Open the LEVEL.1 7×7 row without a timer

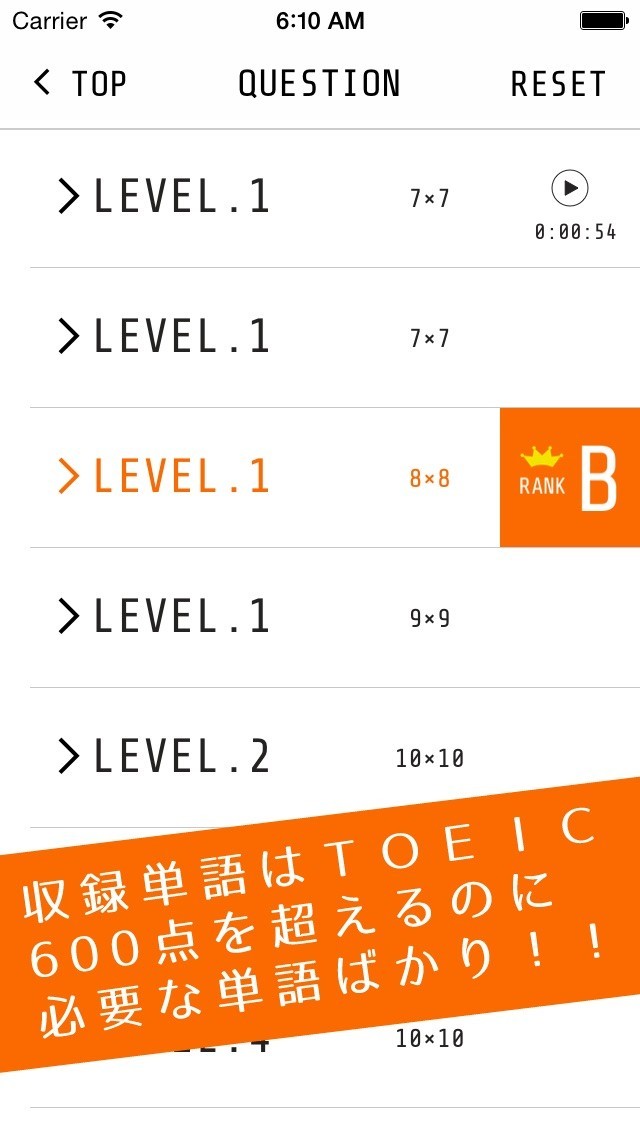click(x=335, y=338)
